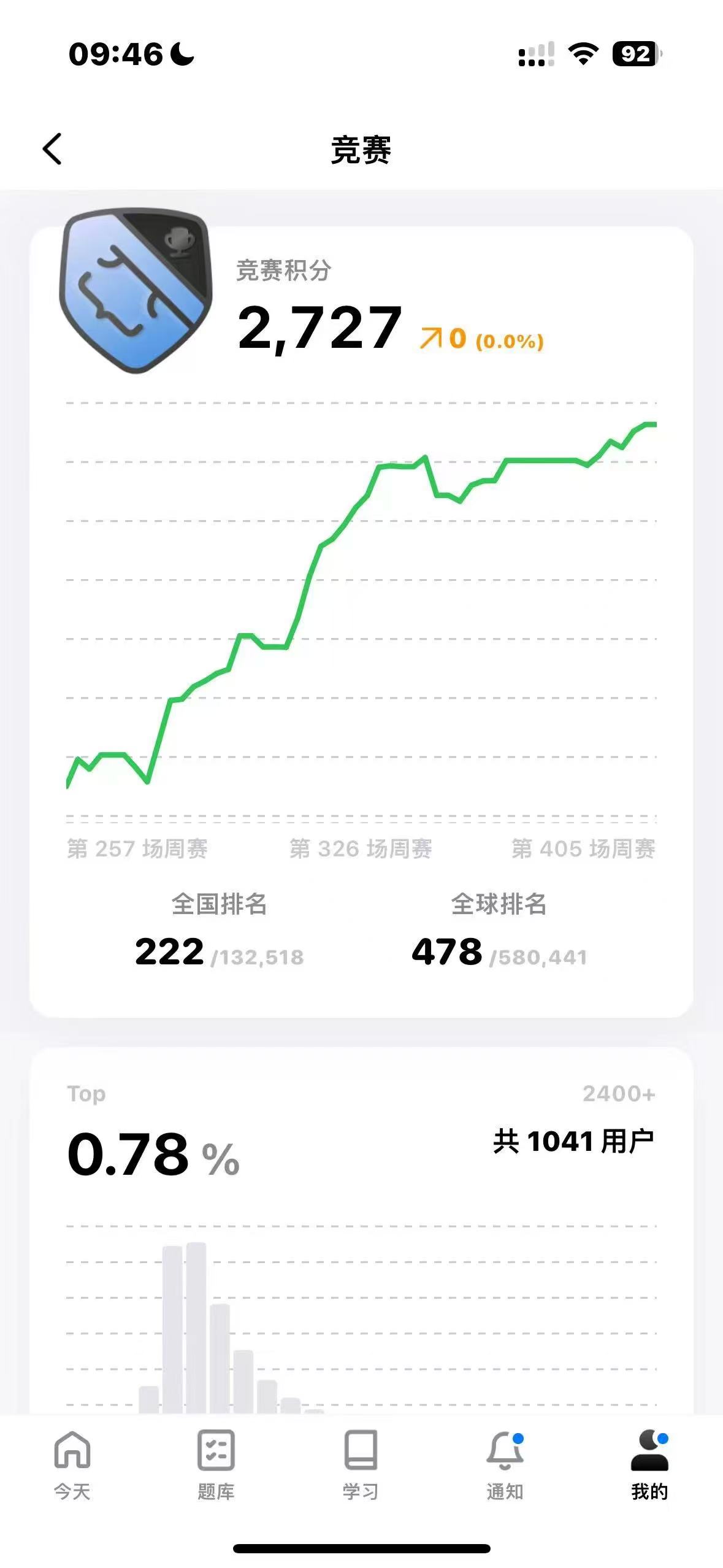Tap the 我的 profile tab
The height and width of the screenshot is (1568, 723).
[x=649, y=1464]
